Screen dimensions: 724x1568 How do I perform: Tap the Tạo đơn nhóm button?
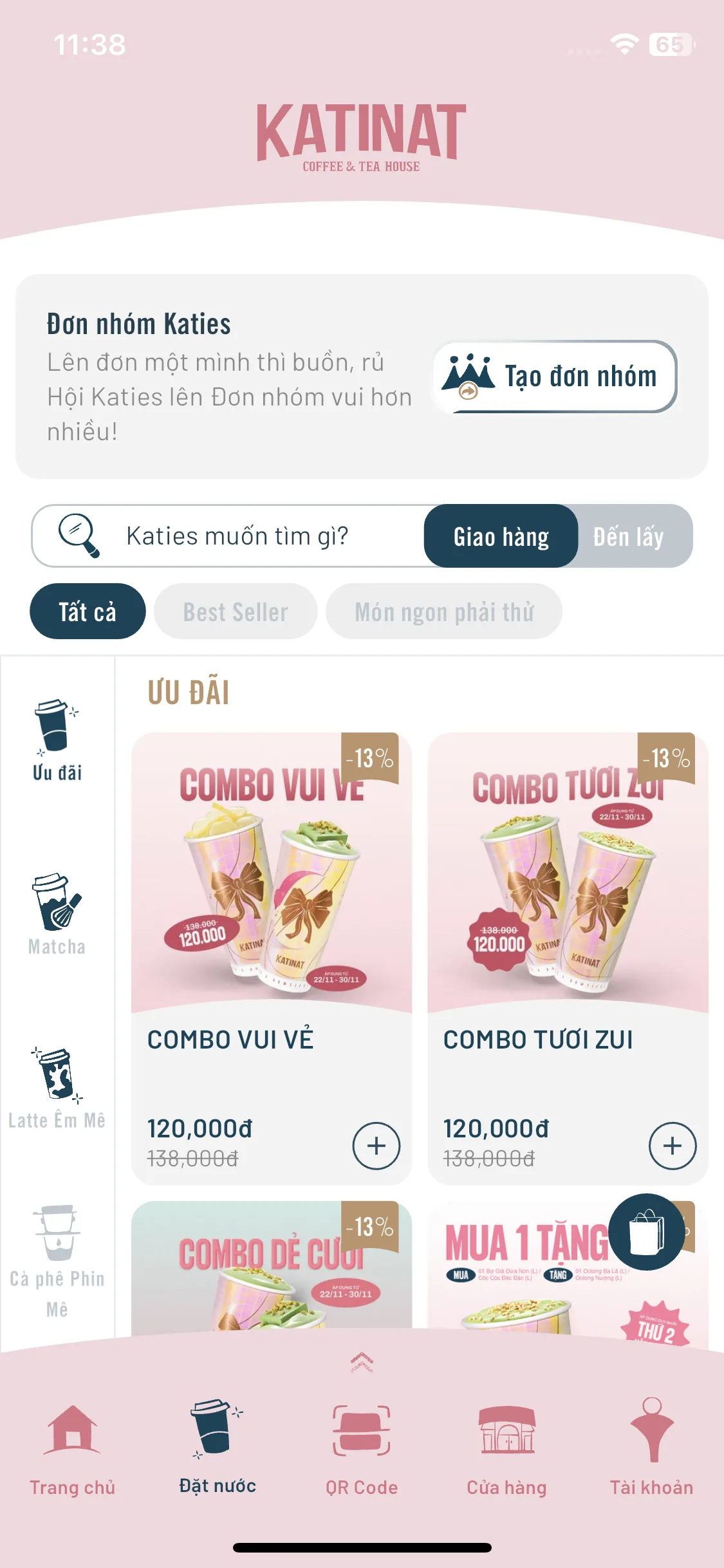point(555,377)
